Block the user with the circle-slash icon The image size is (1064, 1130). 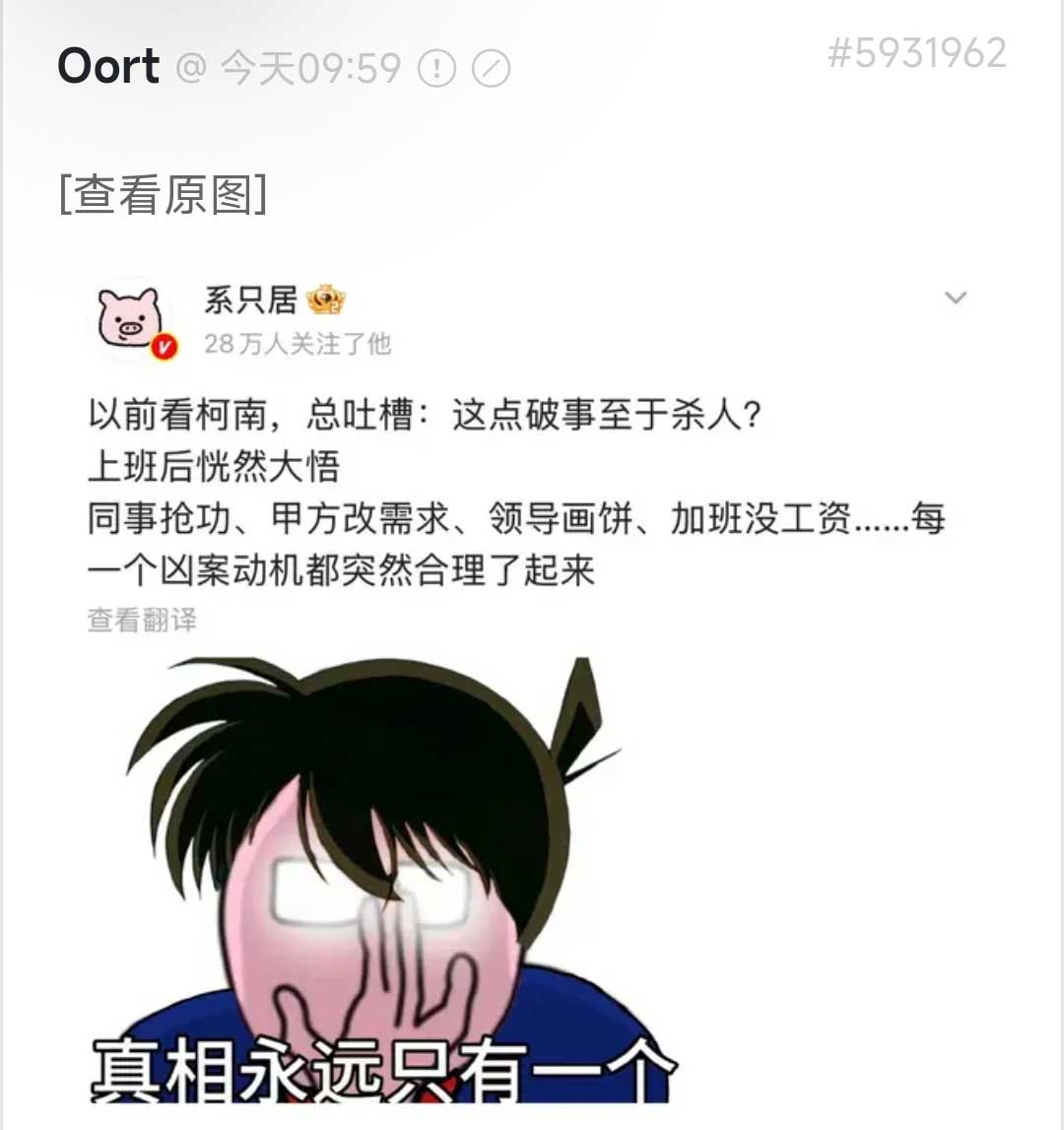click(x=491, y=69)
